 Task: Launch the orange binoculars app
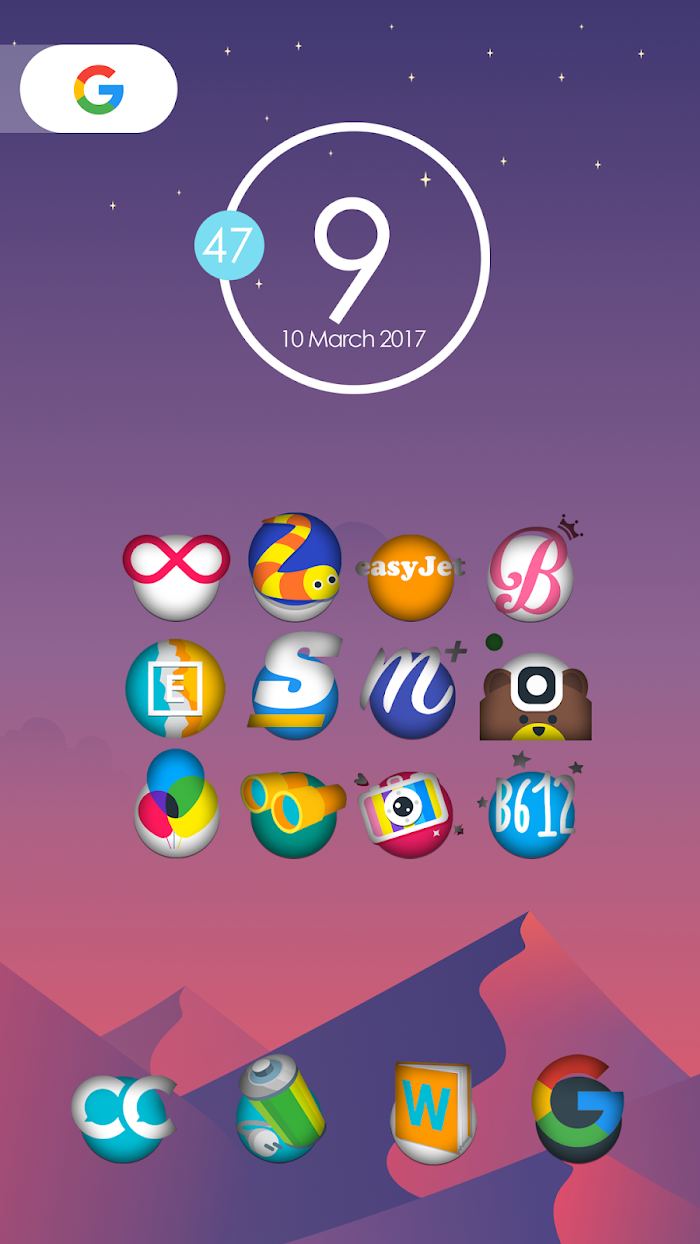pyautogui.click(x=294, y=813)
